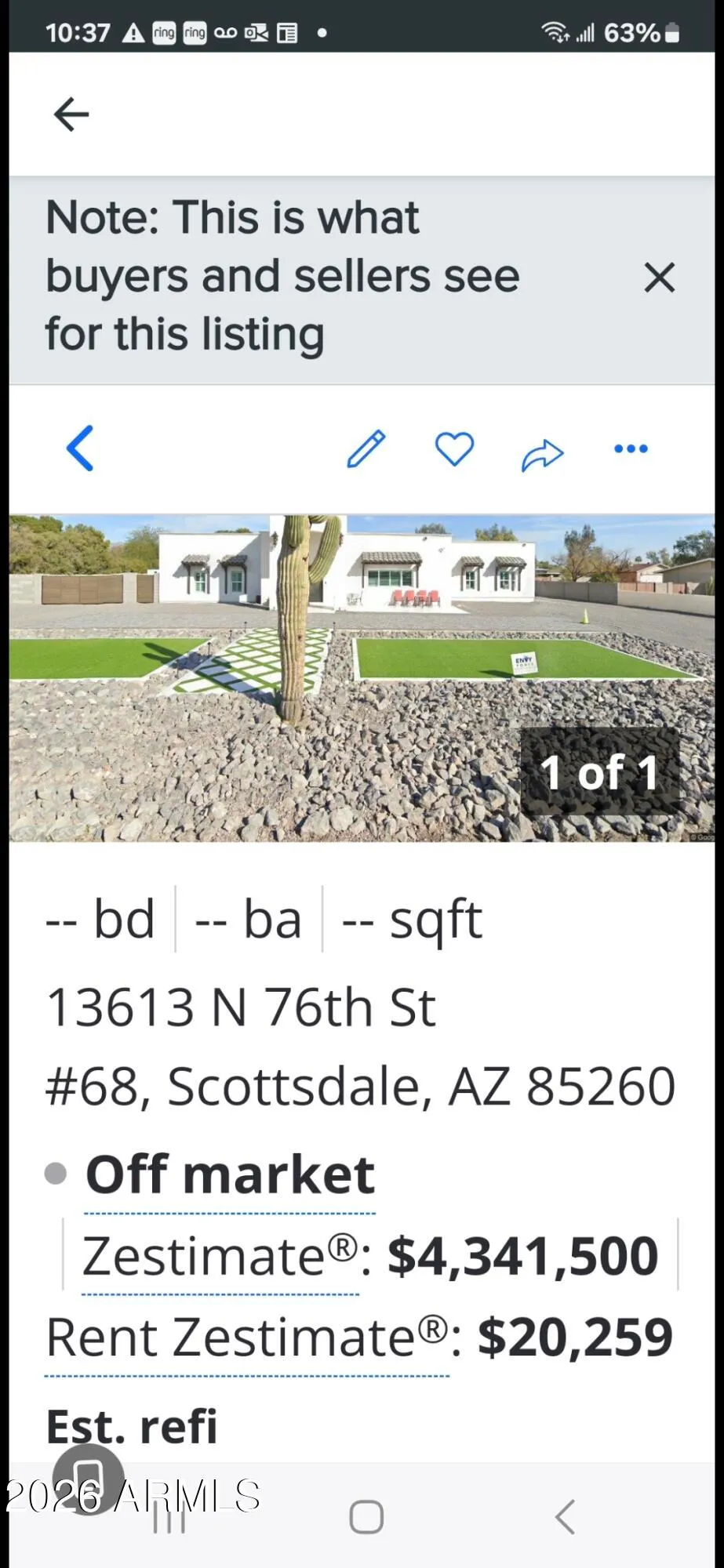Go back with the blue chevron

tap(80, 448)
